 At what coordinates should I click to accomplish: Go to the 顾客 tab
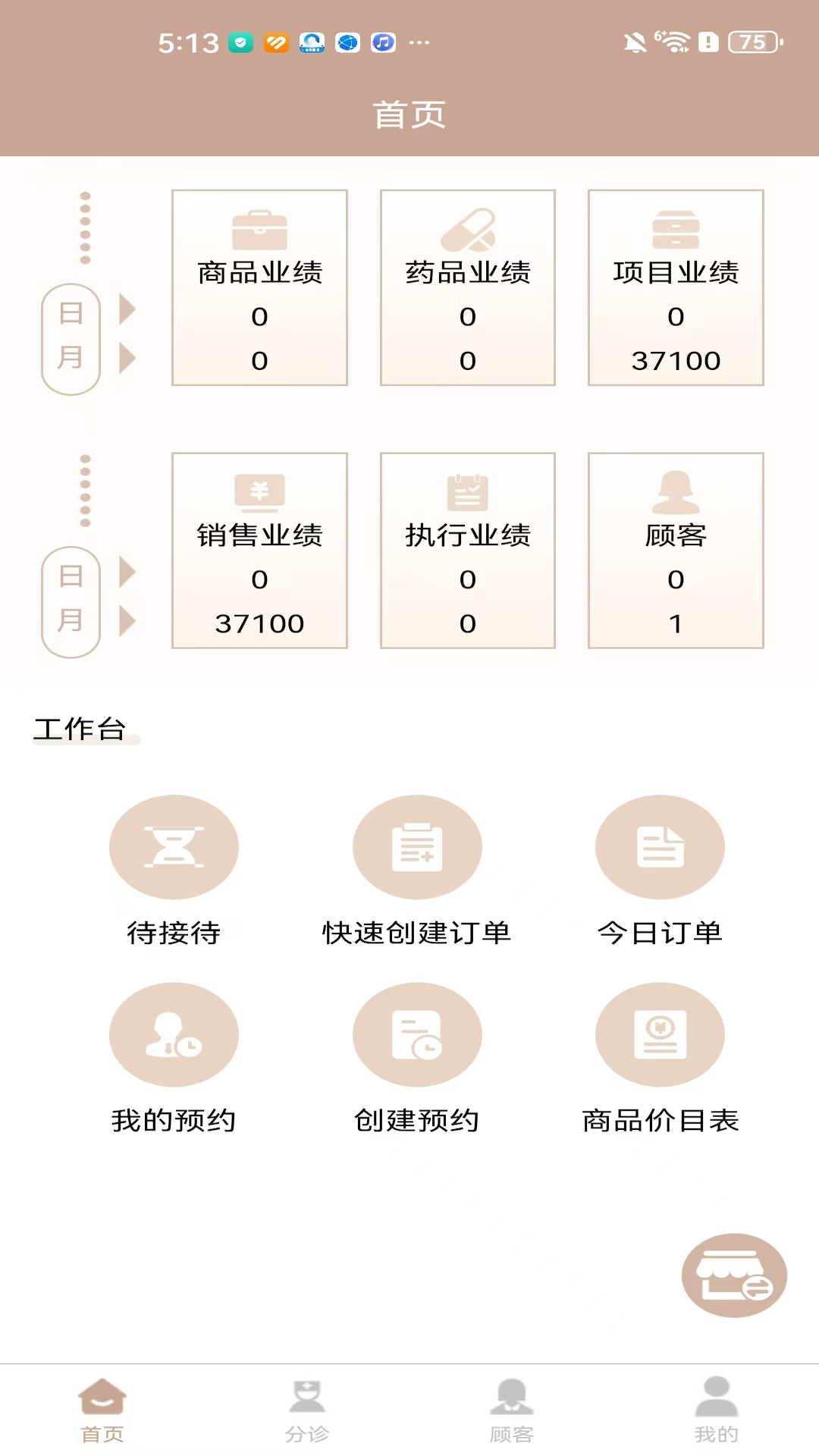click(x=512, y=1410)
